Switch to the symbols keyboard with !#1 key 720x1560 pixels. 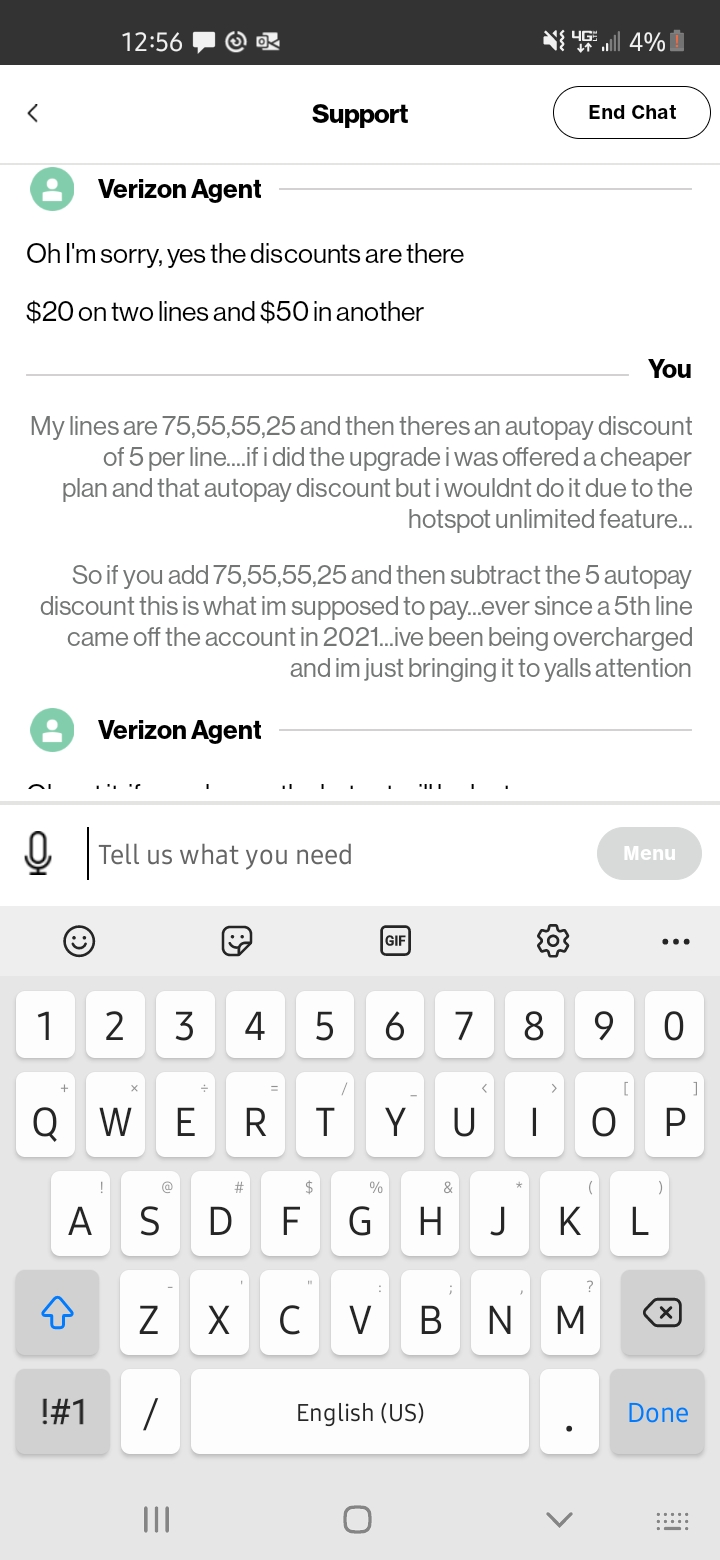coord(62,1411)
